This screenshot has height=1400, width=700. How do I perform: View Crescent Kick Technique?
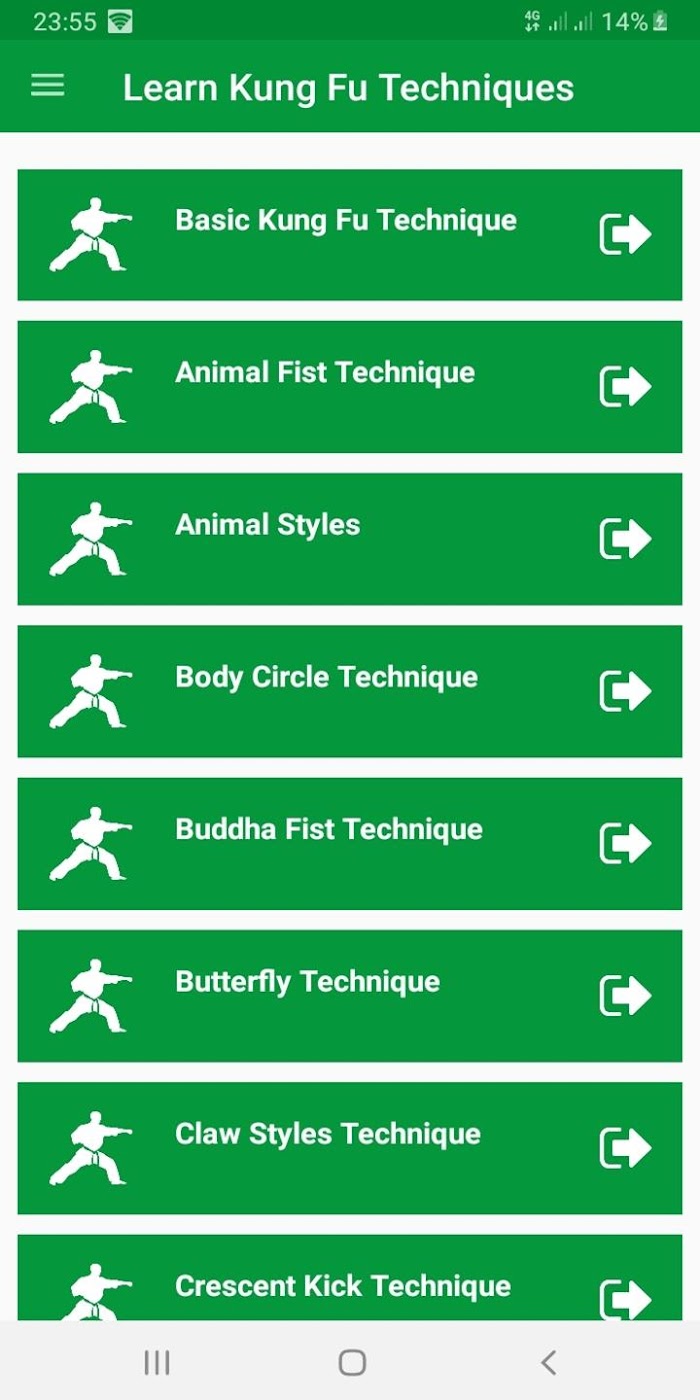tap(350, 1278)
